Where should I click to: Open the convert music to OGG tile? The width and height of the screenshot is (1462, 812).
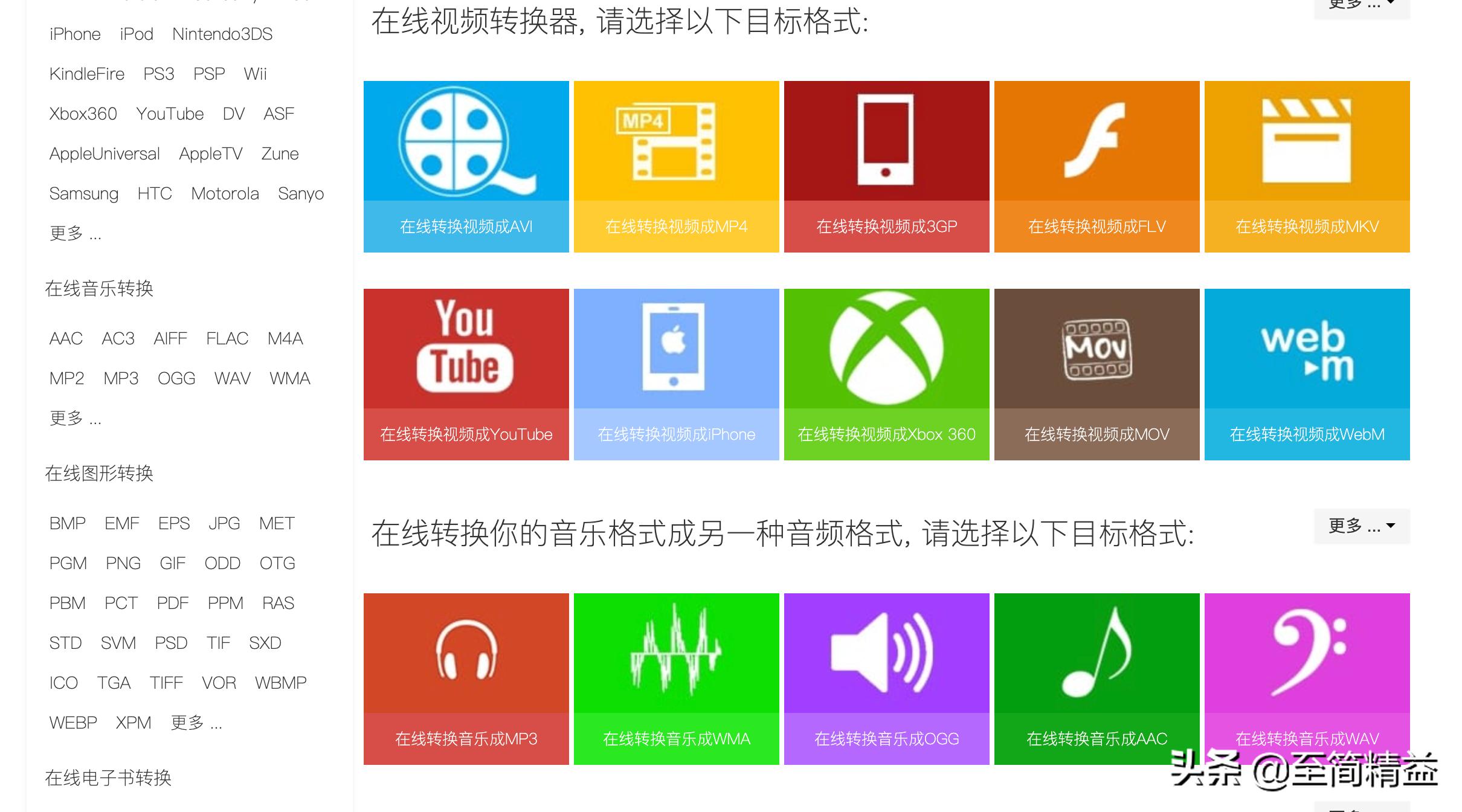coord(886,678)
